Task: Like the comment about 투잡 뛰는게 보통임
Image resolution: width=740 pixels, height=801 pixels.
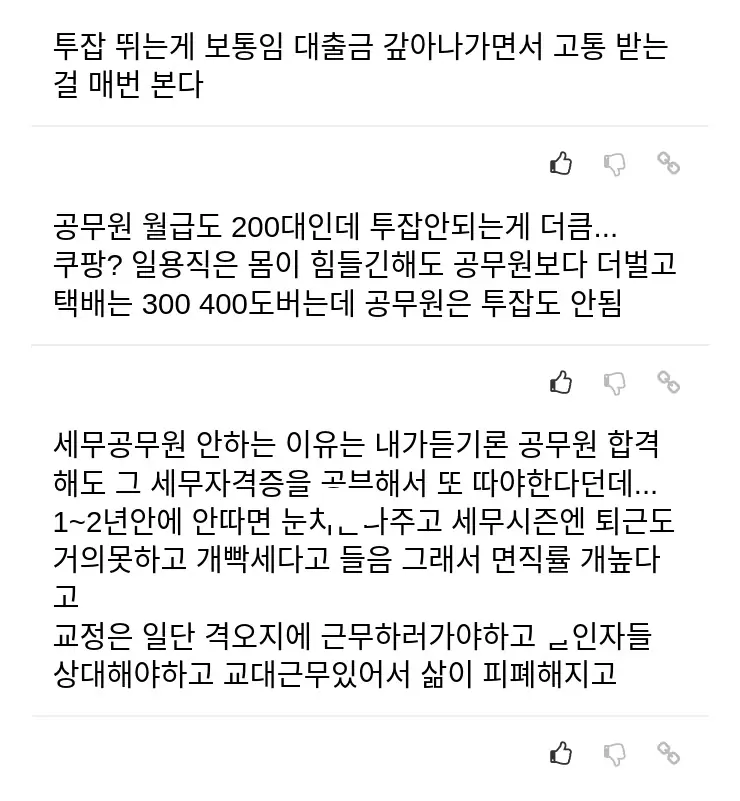Action: coord(561,163)
